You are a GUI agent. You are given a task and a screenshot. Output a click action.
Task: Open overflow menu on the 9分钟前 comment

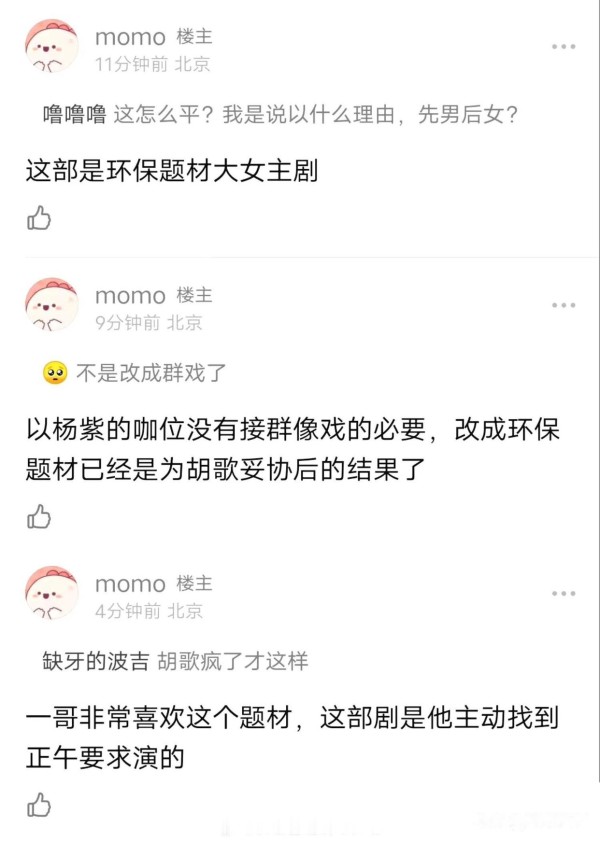564,305
